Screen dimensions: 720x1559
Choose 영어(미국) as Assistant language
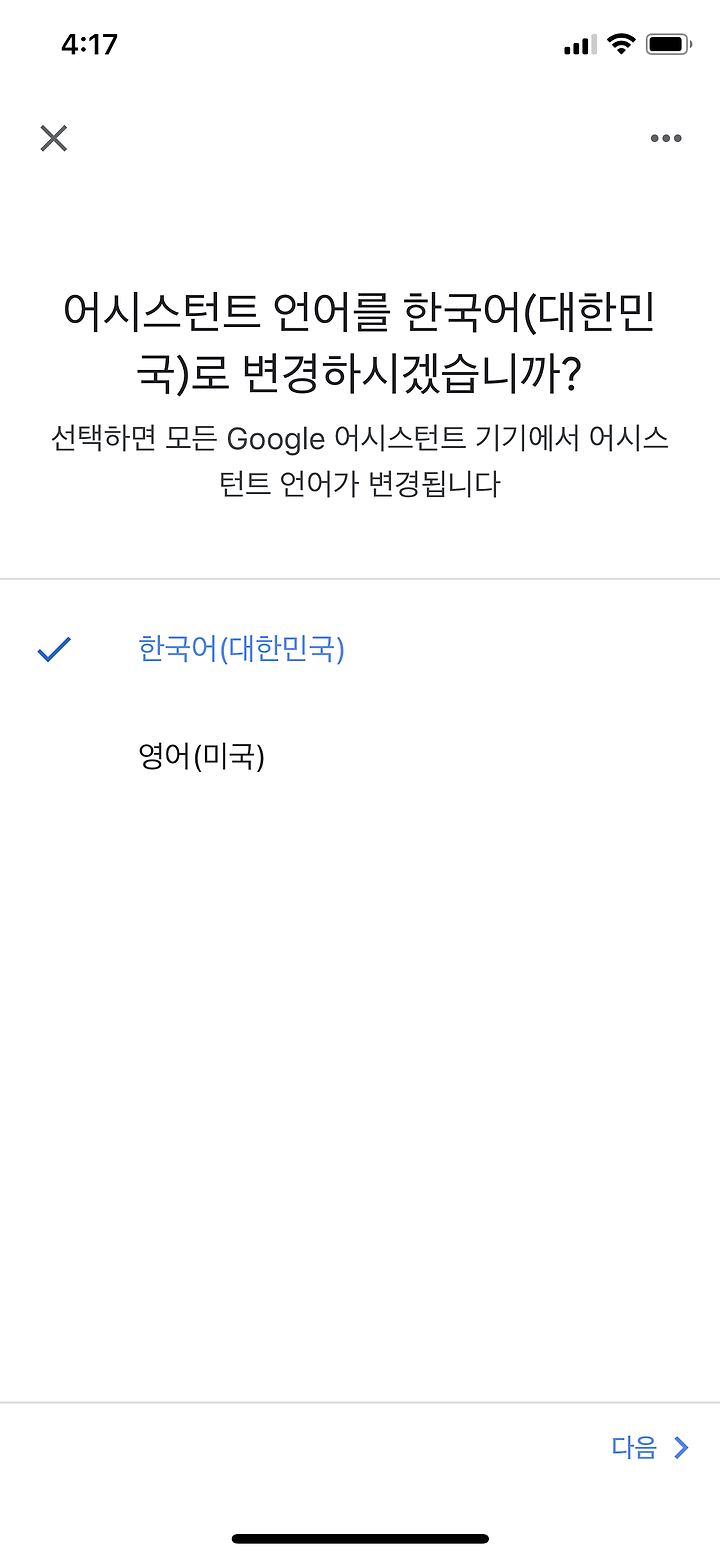tap(360, 756)
